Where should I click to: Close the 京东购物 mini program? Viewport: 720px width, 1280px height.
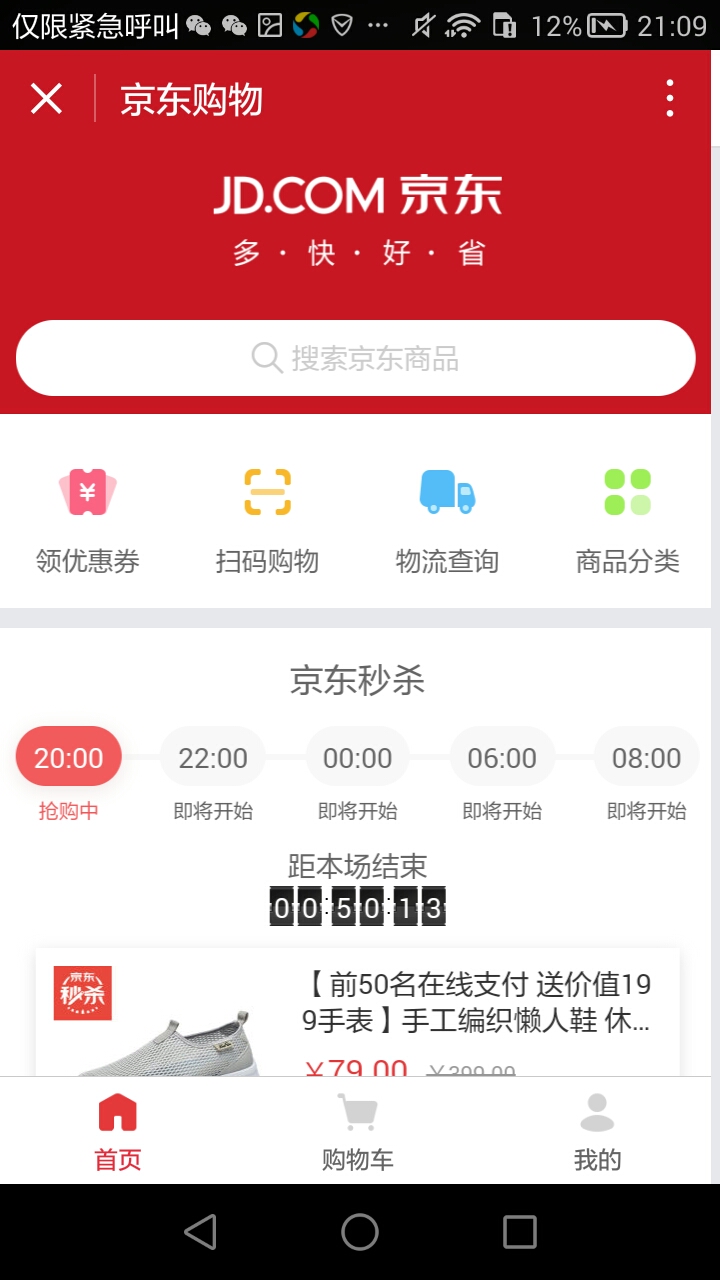(x=46, y=99)
